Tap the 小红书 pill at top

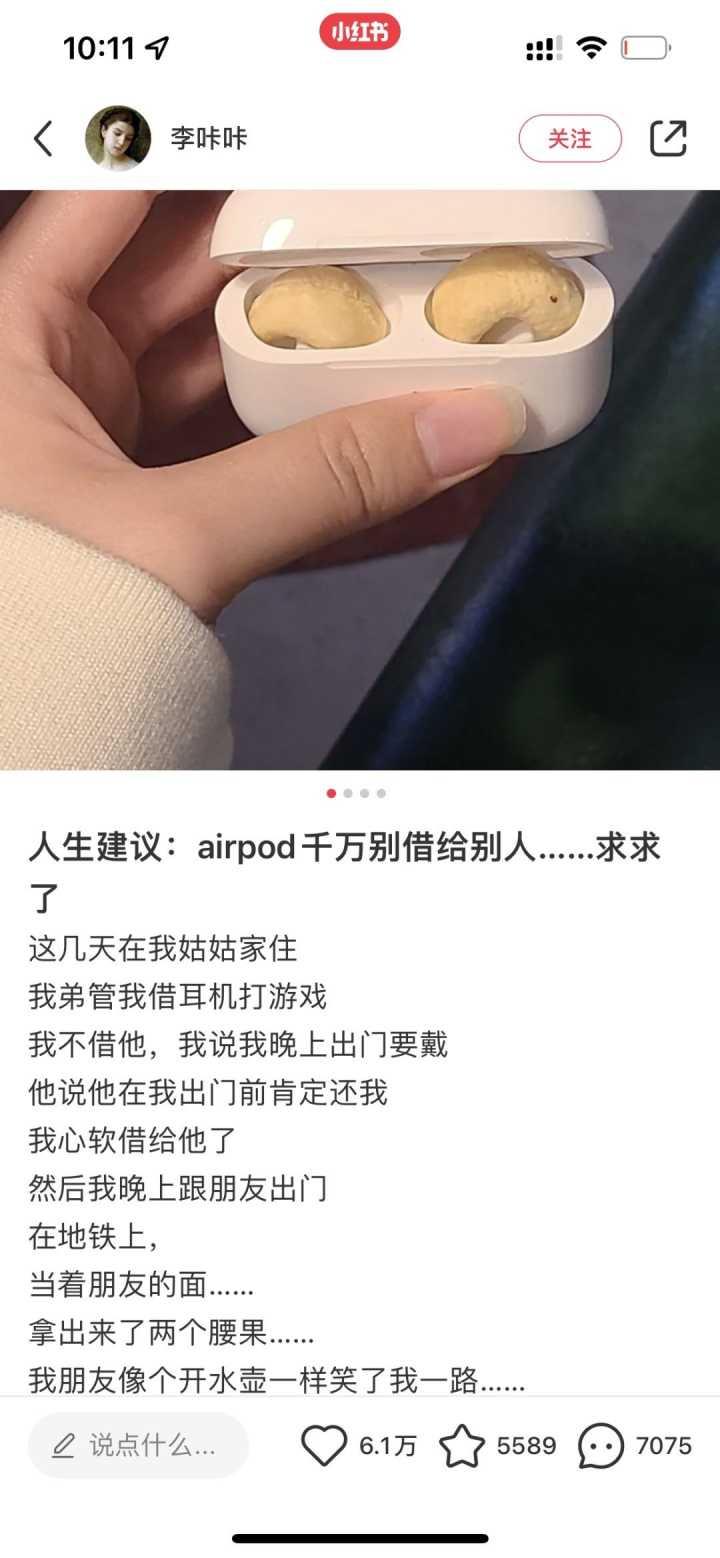[x=360, y=32]
